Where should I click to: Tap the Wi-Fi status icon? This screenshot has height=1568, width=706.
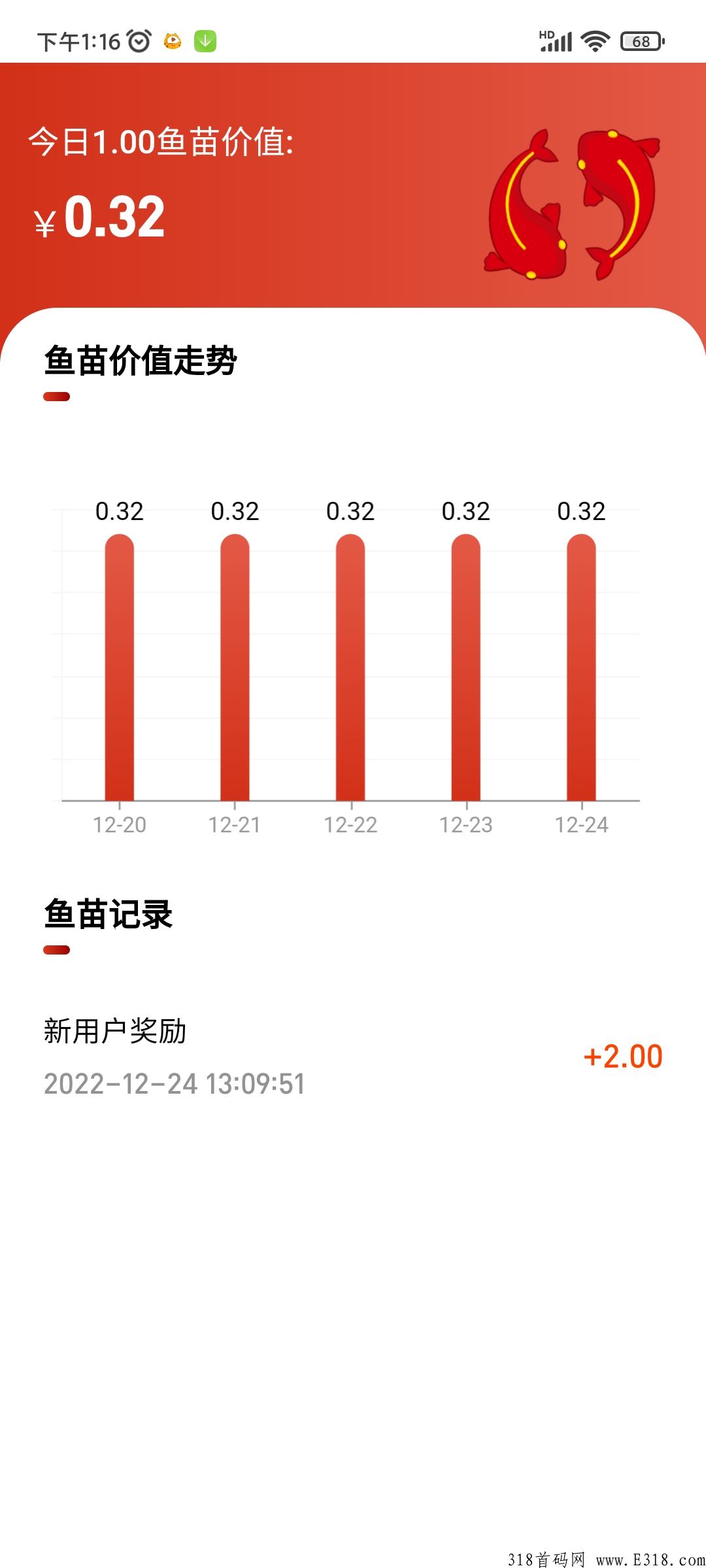(x=596, y=41)
